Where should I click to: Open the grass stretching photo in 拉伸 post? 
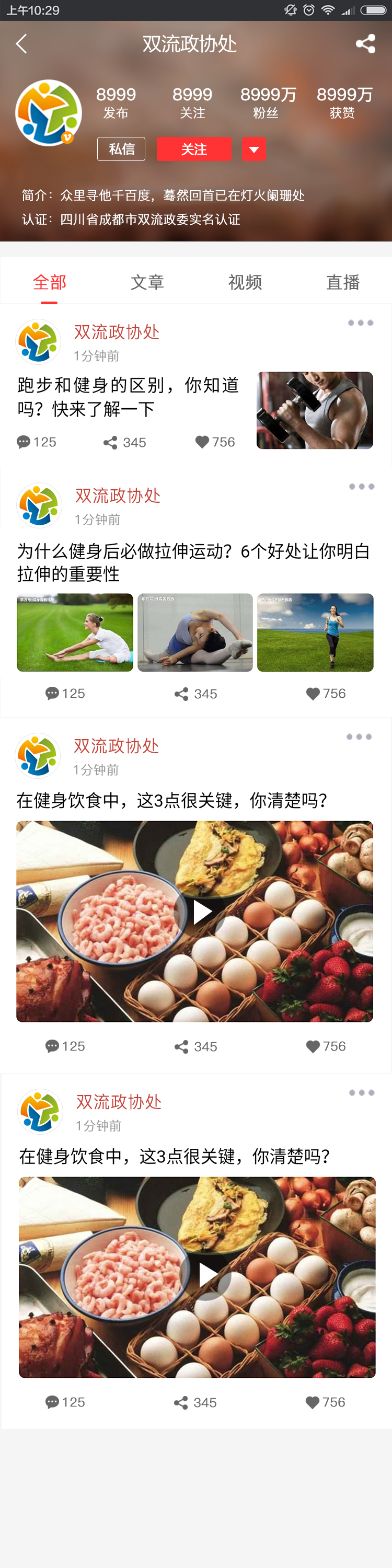(x=75, y=632)
